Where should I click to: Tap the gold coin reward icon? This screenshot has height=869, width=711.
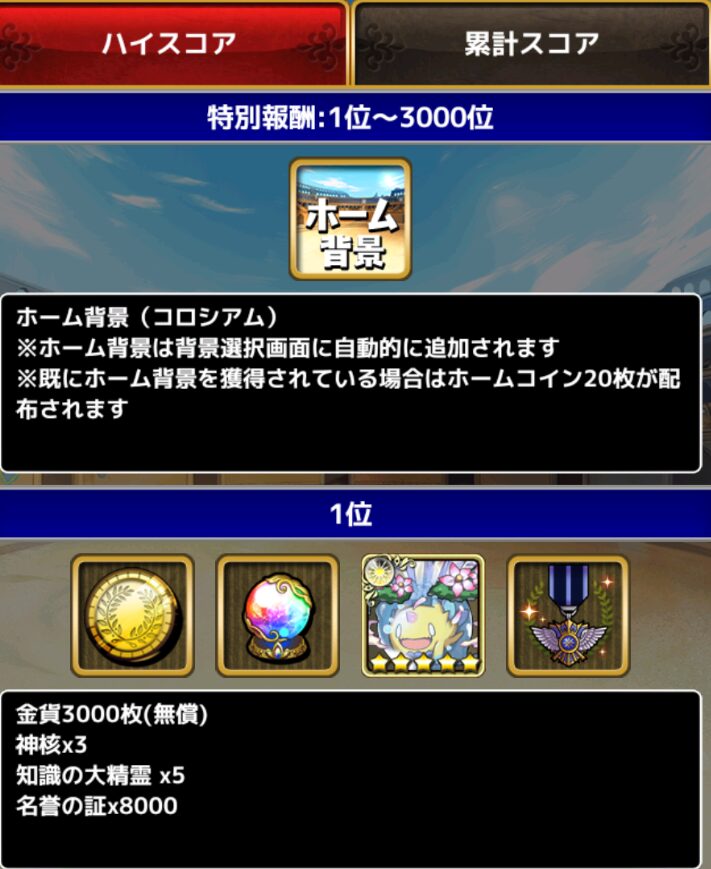pos(132,615)
